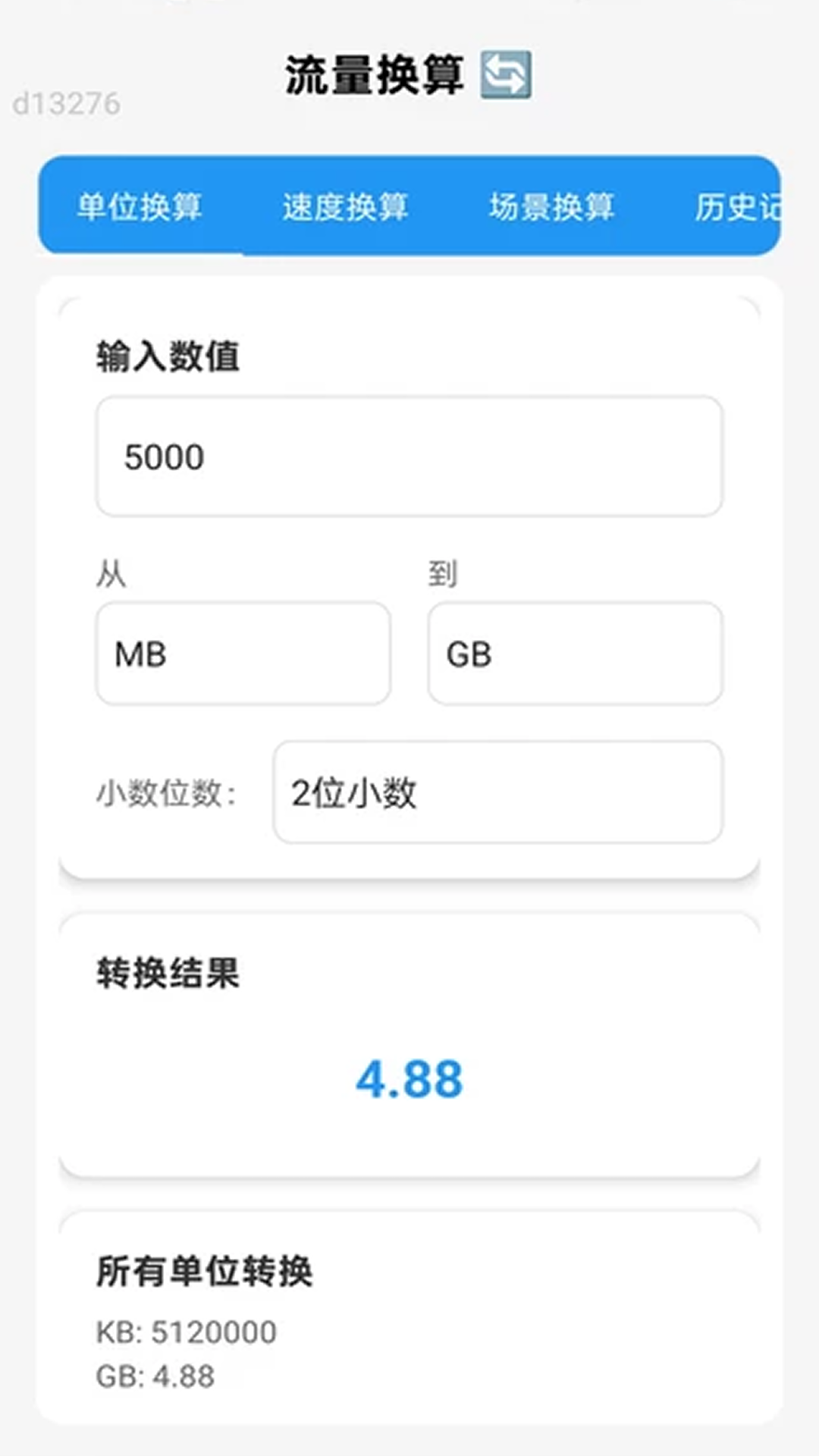Open the source unit dropdown showing MB
819x1456 pixels.
(x=243, y=654)
